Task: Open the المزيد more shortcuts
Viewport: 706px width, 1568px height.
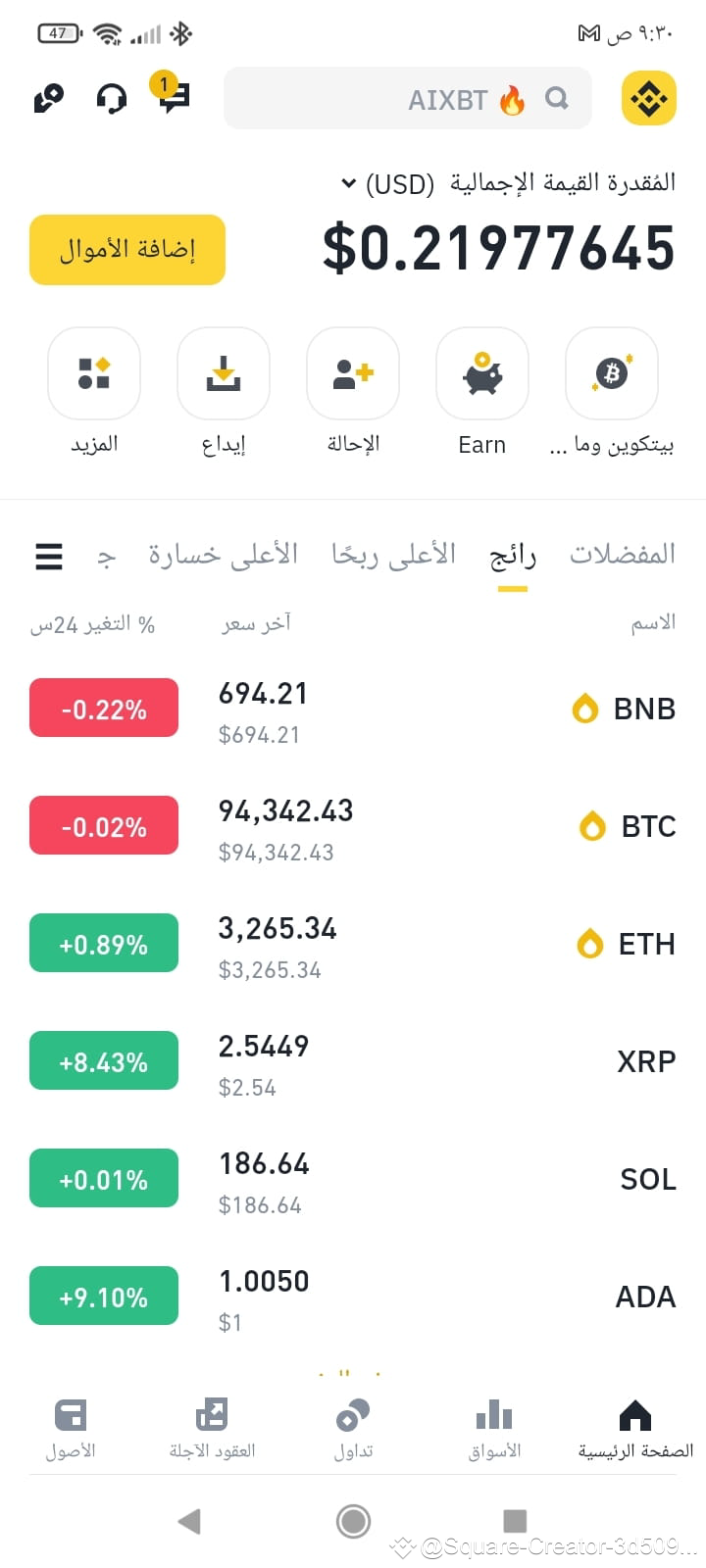Action: click(x=94, y=392)
